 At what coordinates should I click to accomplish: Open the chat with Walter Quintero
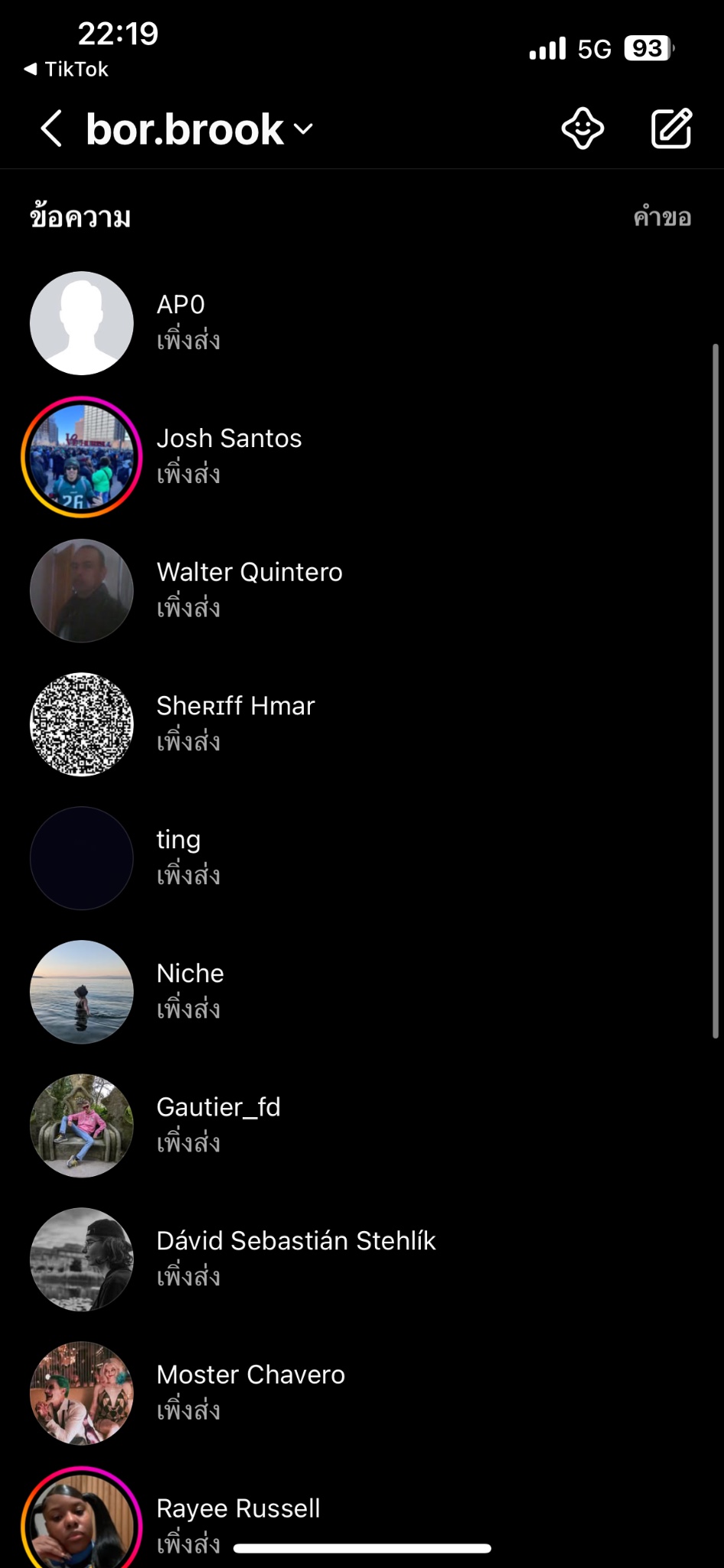tap(362, 590)
